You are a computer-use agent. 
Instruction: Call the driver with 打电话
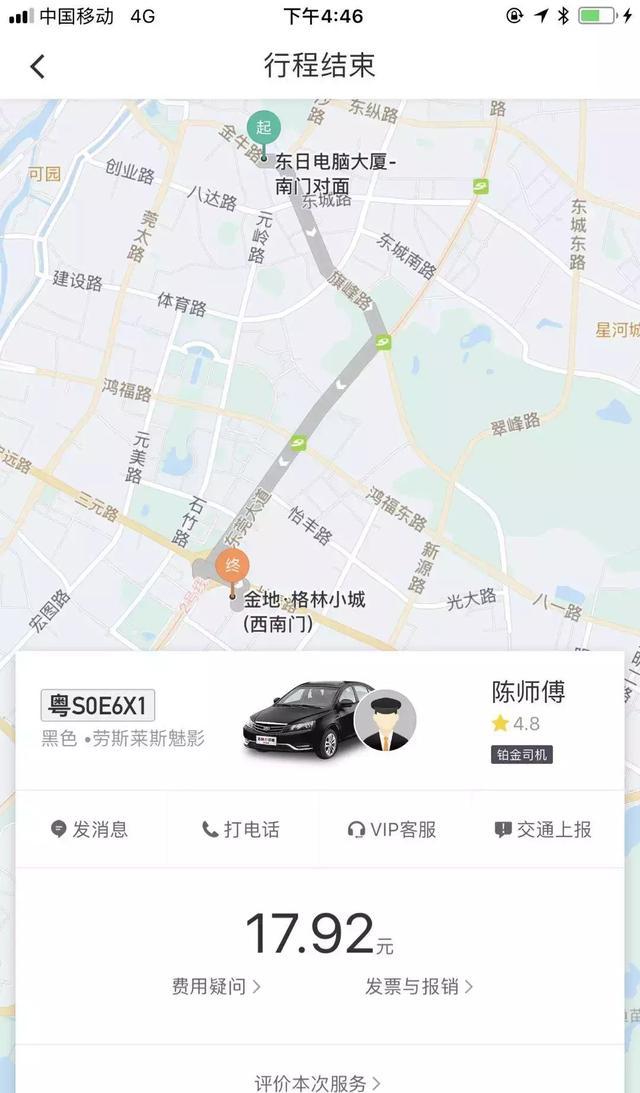(x=241, y=830)
